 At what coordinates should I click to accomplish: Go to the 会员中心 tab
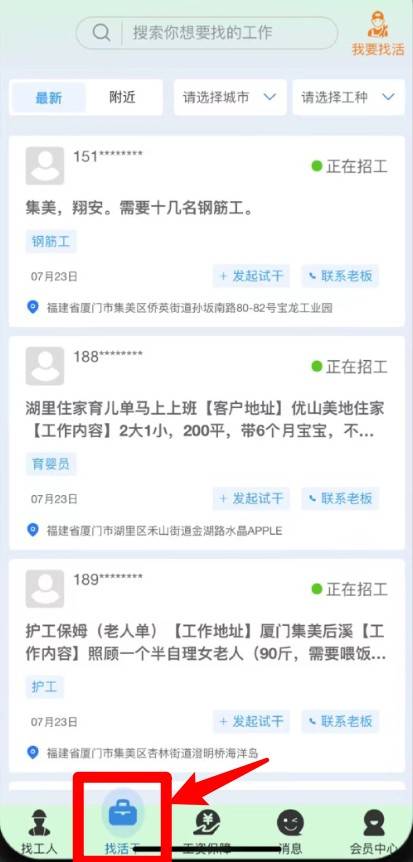coord(374,831)
